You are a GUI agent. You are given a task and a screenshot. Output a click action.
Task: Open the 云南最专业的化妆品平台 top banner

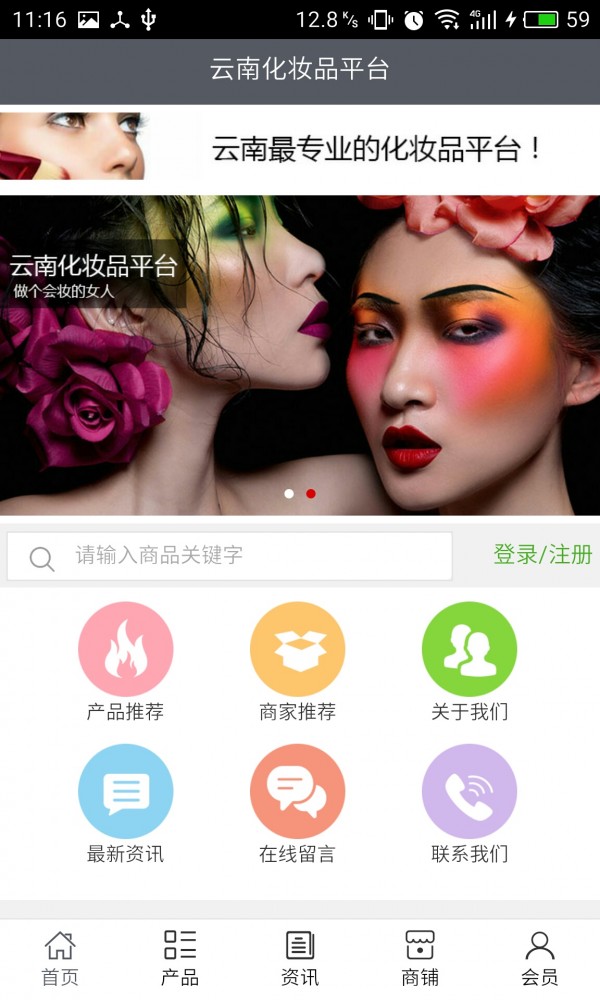click(300, 148)
